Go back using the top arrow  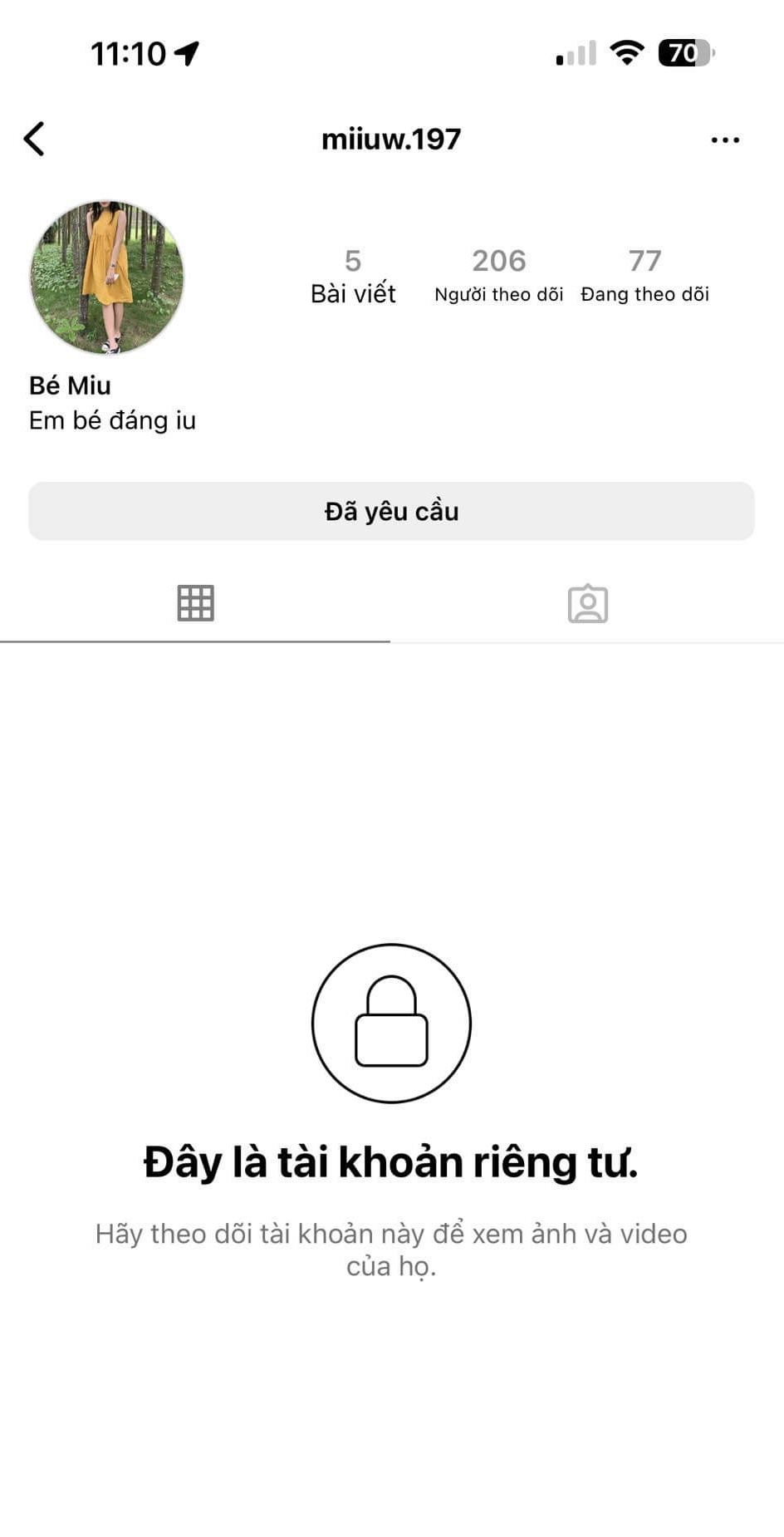click(34, 139)
